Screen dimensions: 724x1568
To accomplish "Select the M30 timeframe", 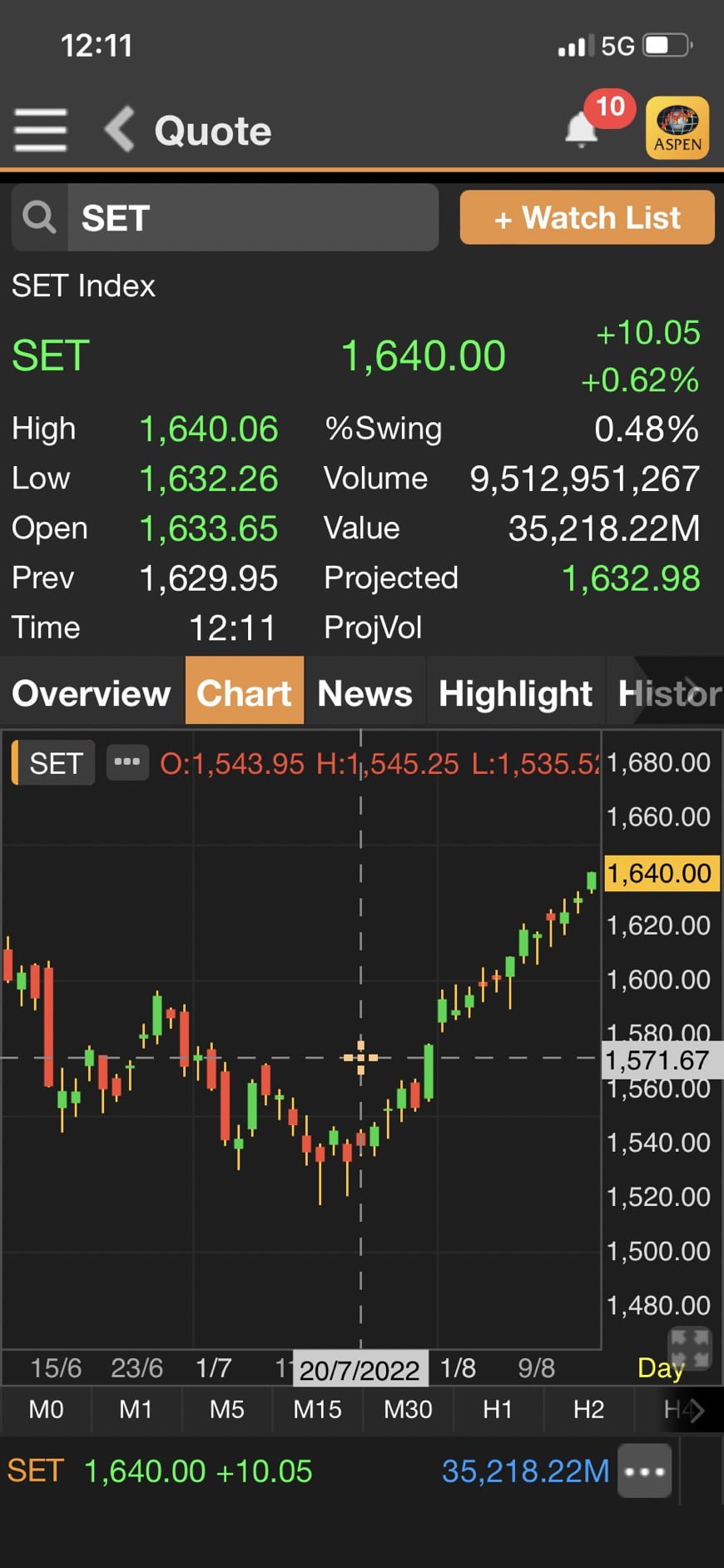I will [x=408, y=1409].
